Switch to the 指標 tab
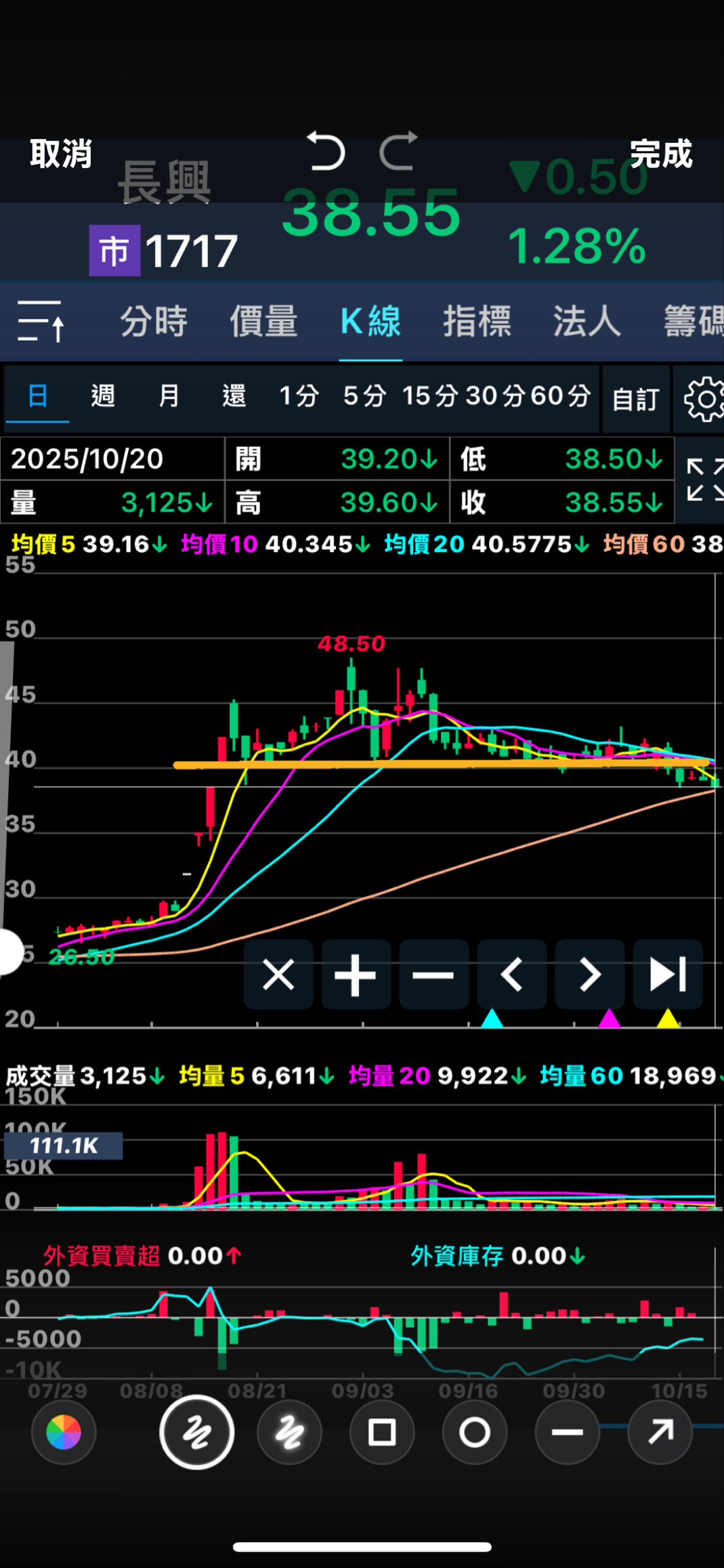 pos(477,321)
